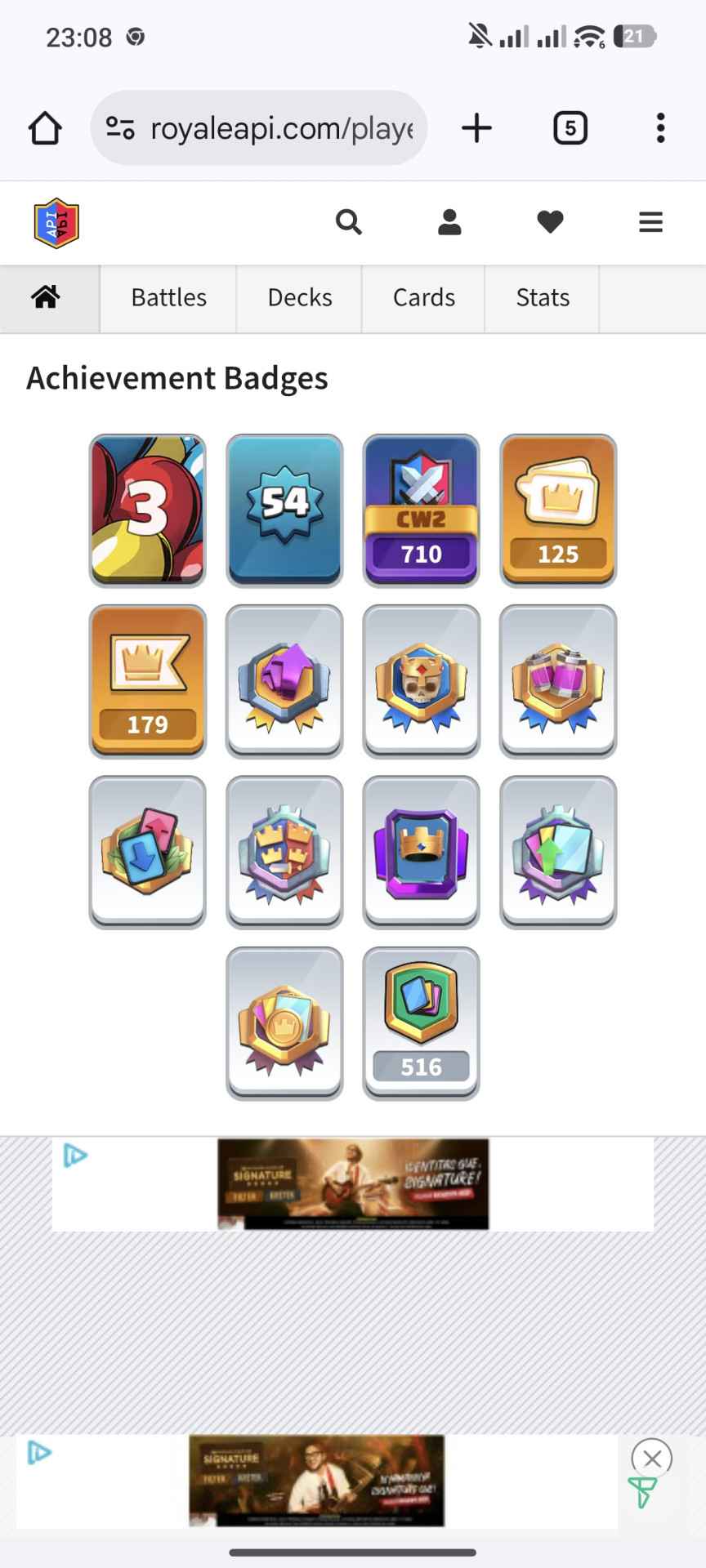
Task: Switch to the Stats tab
Action: tap(543, 297)
